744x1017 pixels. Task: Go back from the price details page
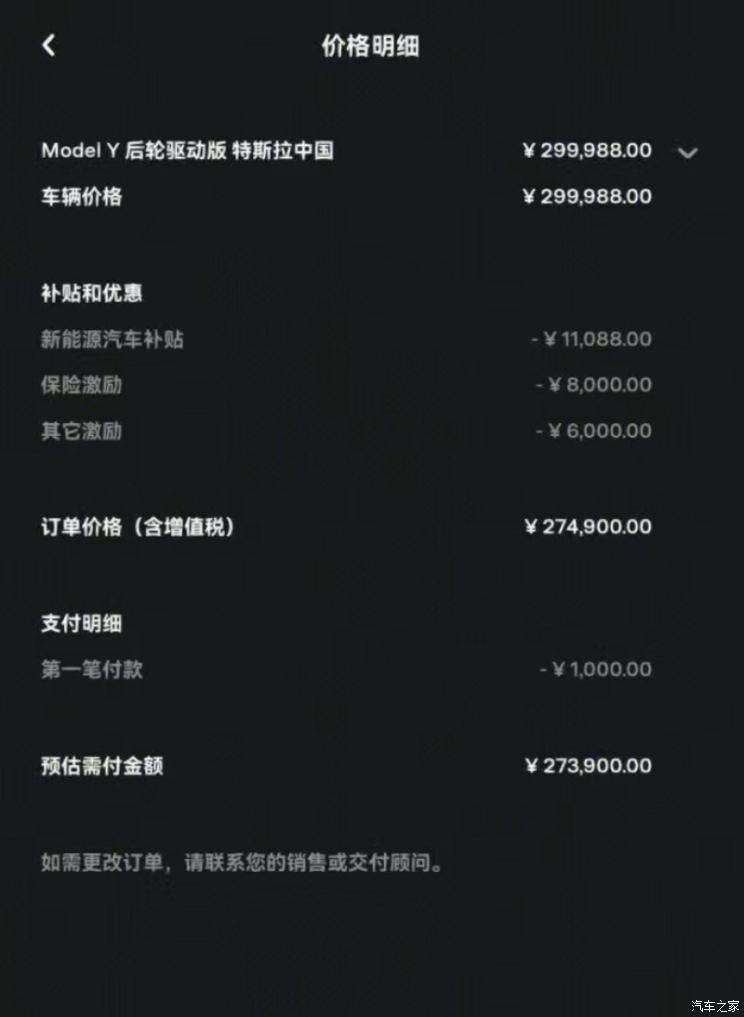[49, 45]
